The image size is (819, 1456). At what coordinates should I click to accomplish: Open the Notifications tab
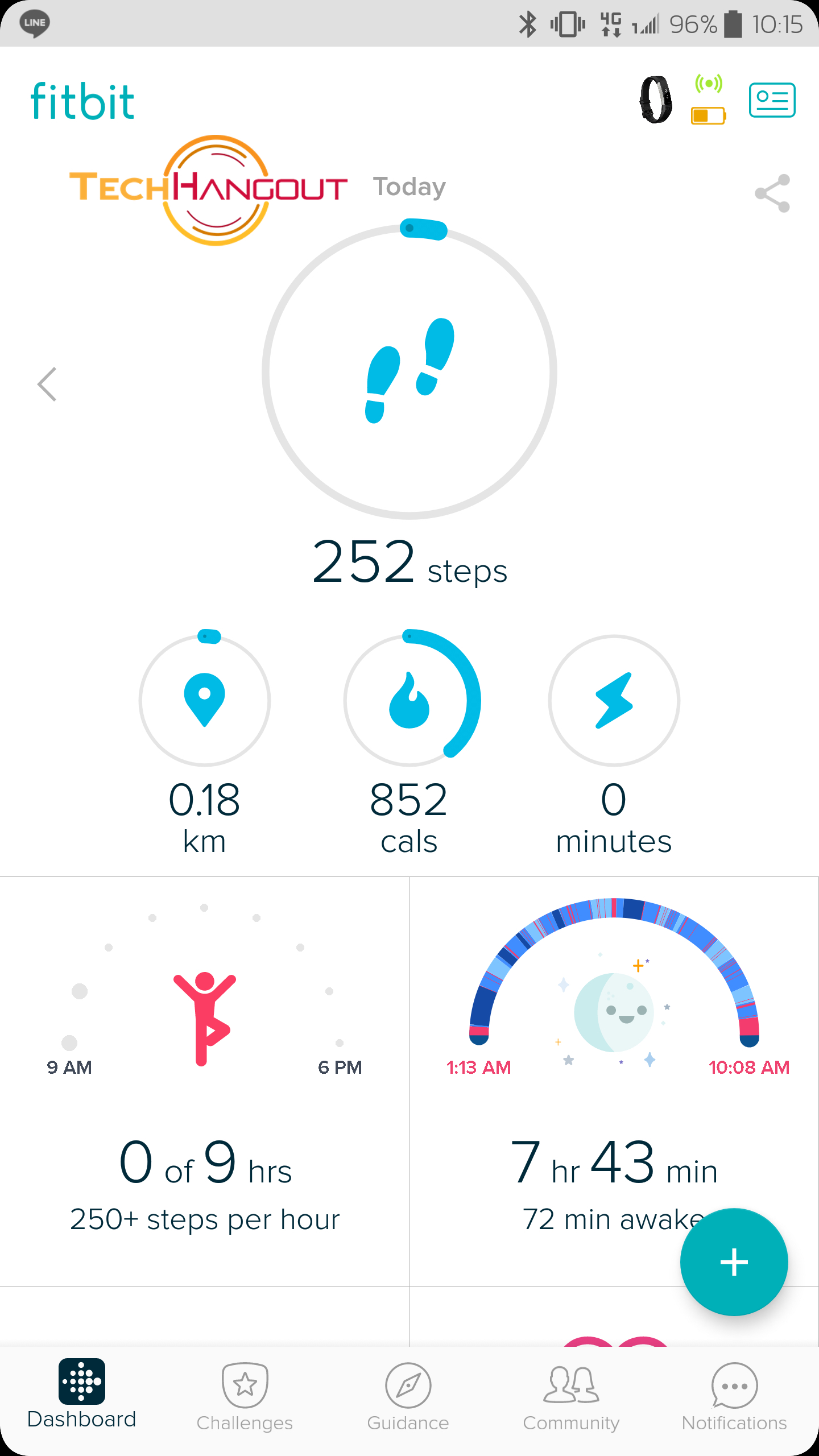734,1396
